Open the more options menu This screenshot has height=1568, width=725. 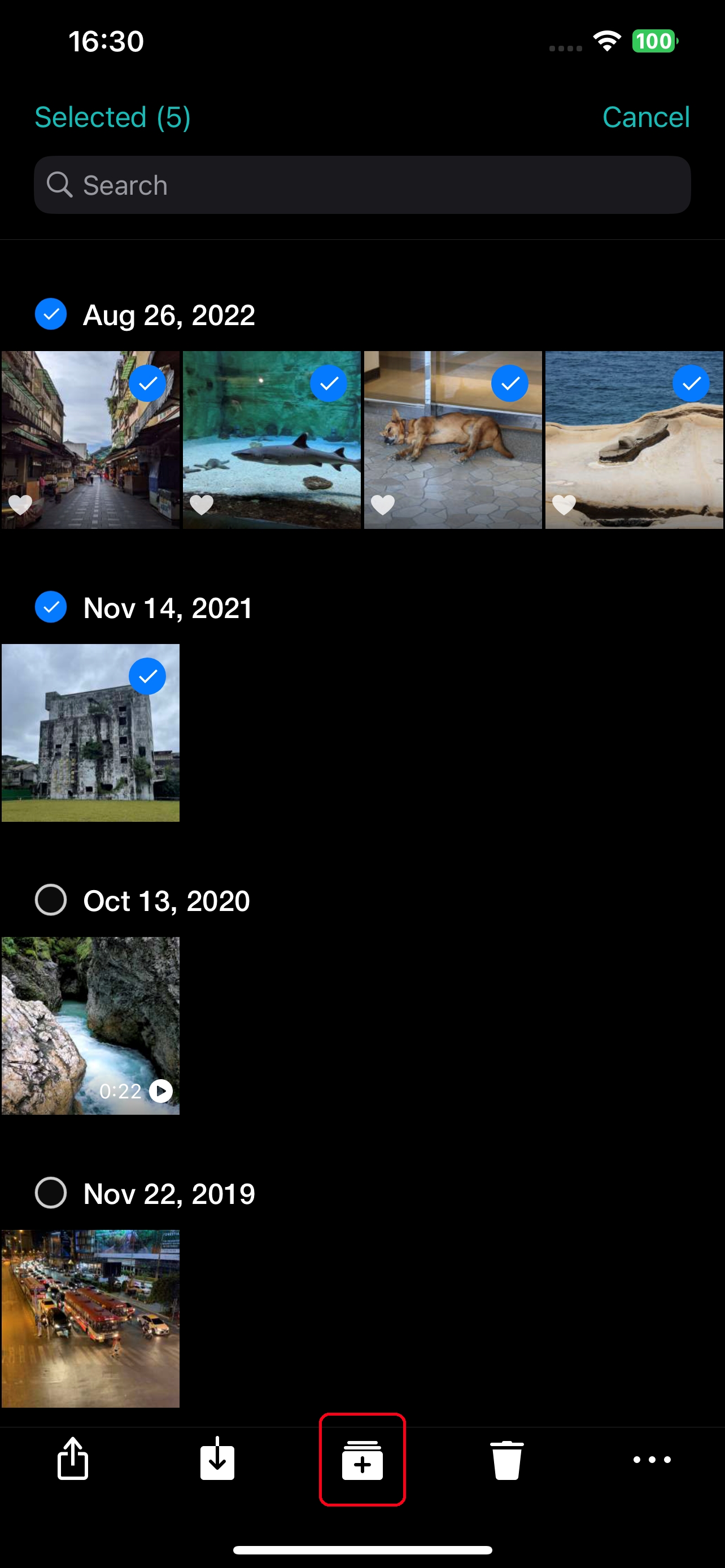[652, 1460]
